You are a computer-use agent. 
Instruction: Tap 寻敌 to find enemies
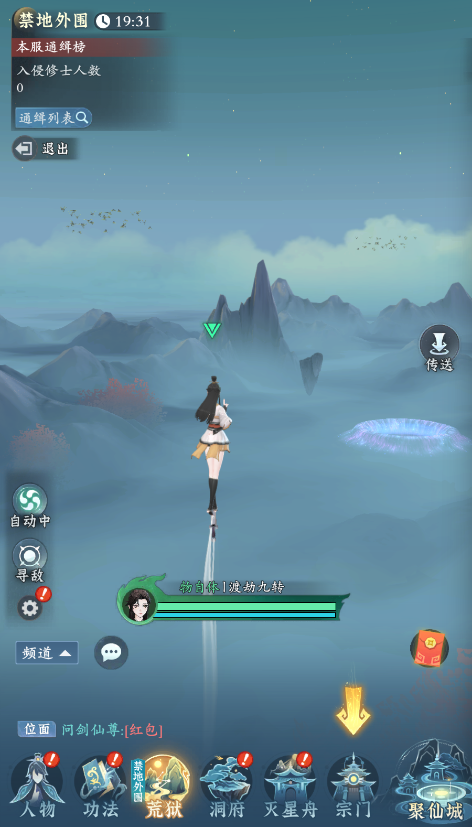[x=30, y=561]
